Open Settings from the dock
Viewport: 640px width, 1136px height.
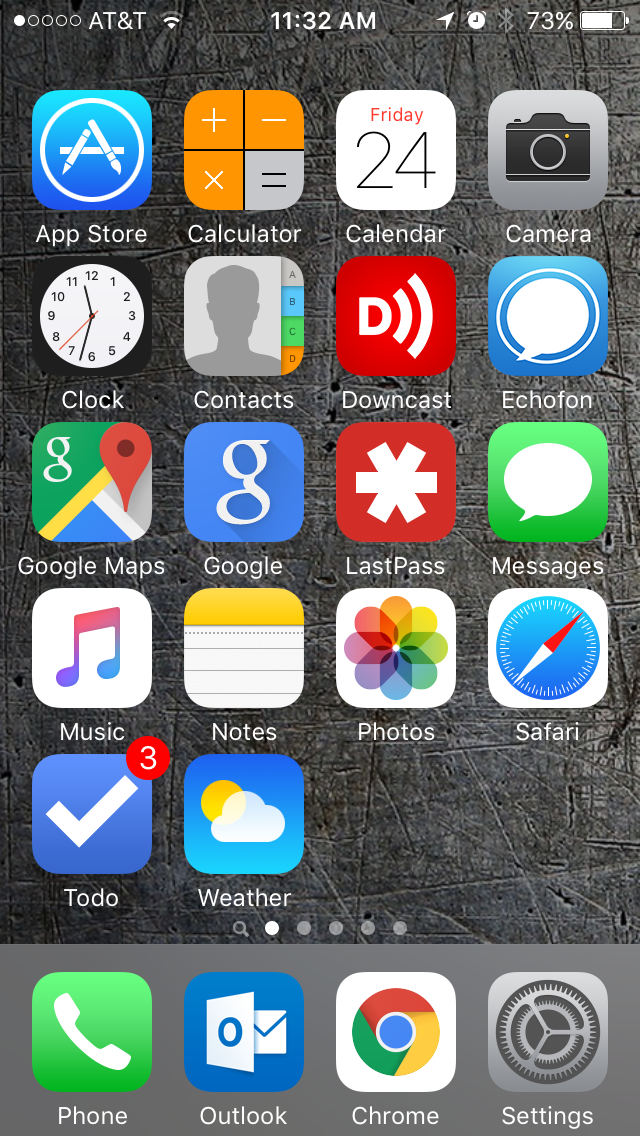548,1032
